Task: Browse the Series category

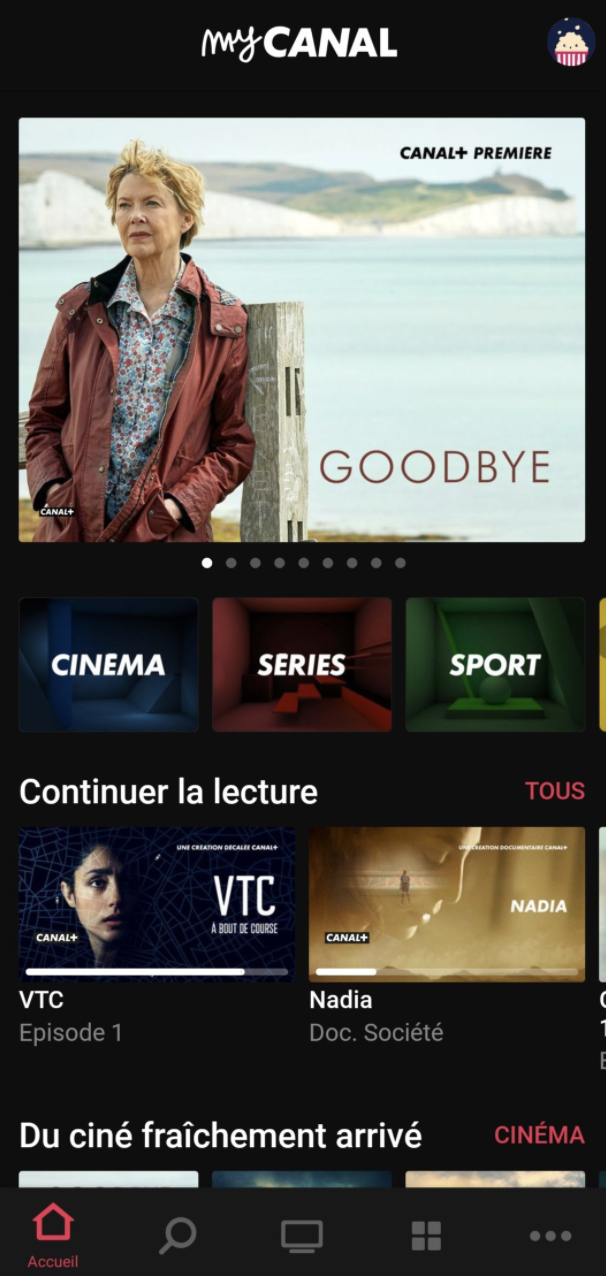Action: click(301, 665)
